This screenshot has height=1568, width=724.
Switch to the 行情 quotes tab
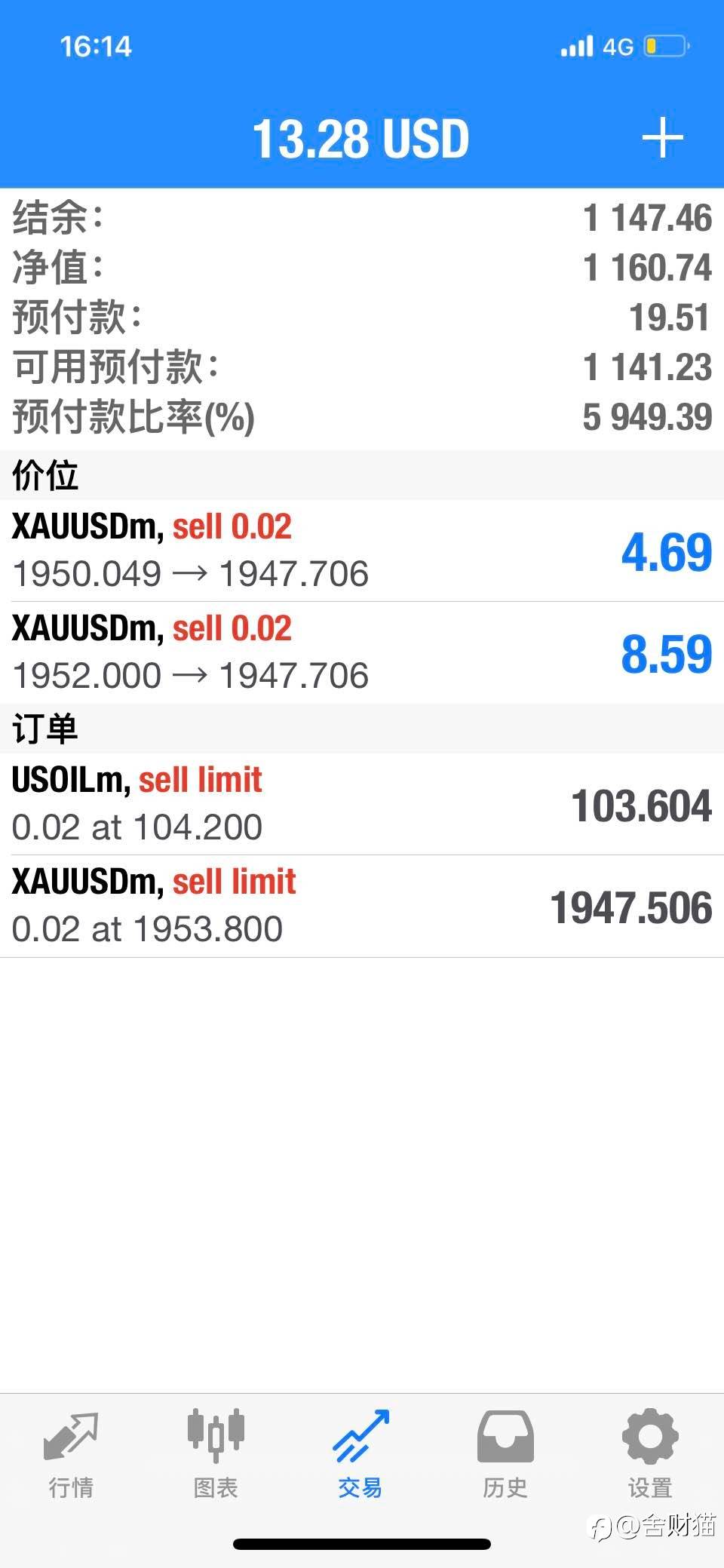(x=71, y=1454)
